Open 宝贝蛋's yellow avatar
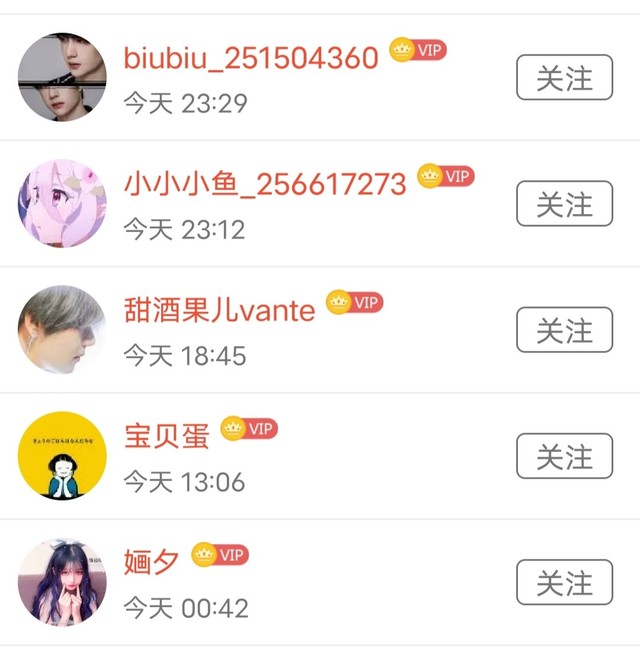Viewport: 640px width, 646px height. [62, 456]
